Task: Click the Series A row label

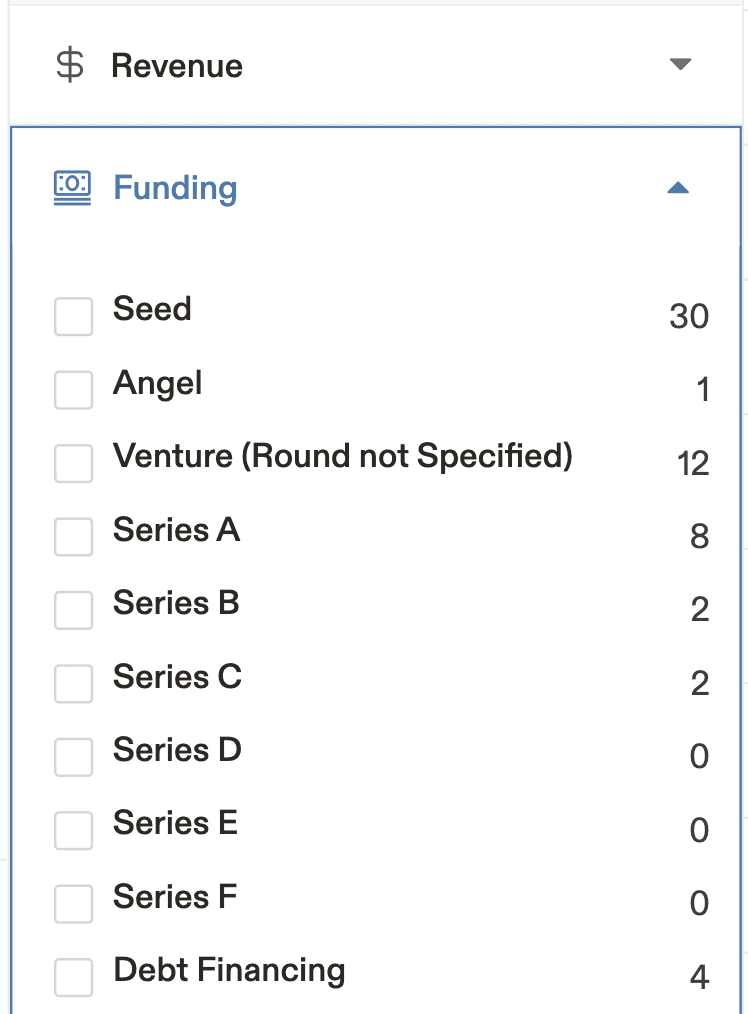Action: pyautogui.click(x=176, y=530)
